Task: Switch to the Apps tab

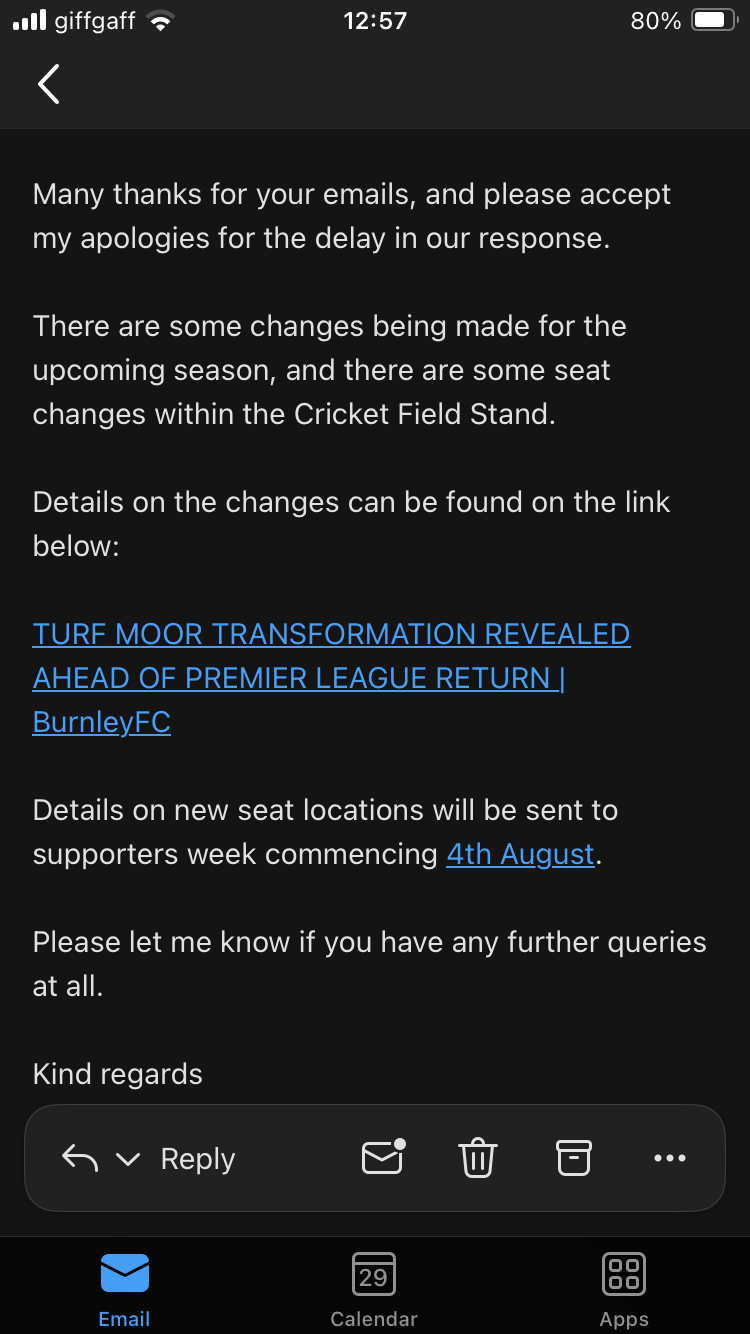Action: [624, 1288]
